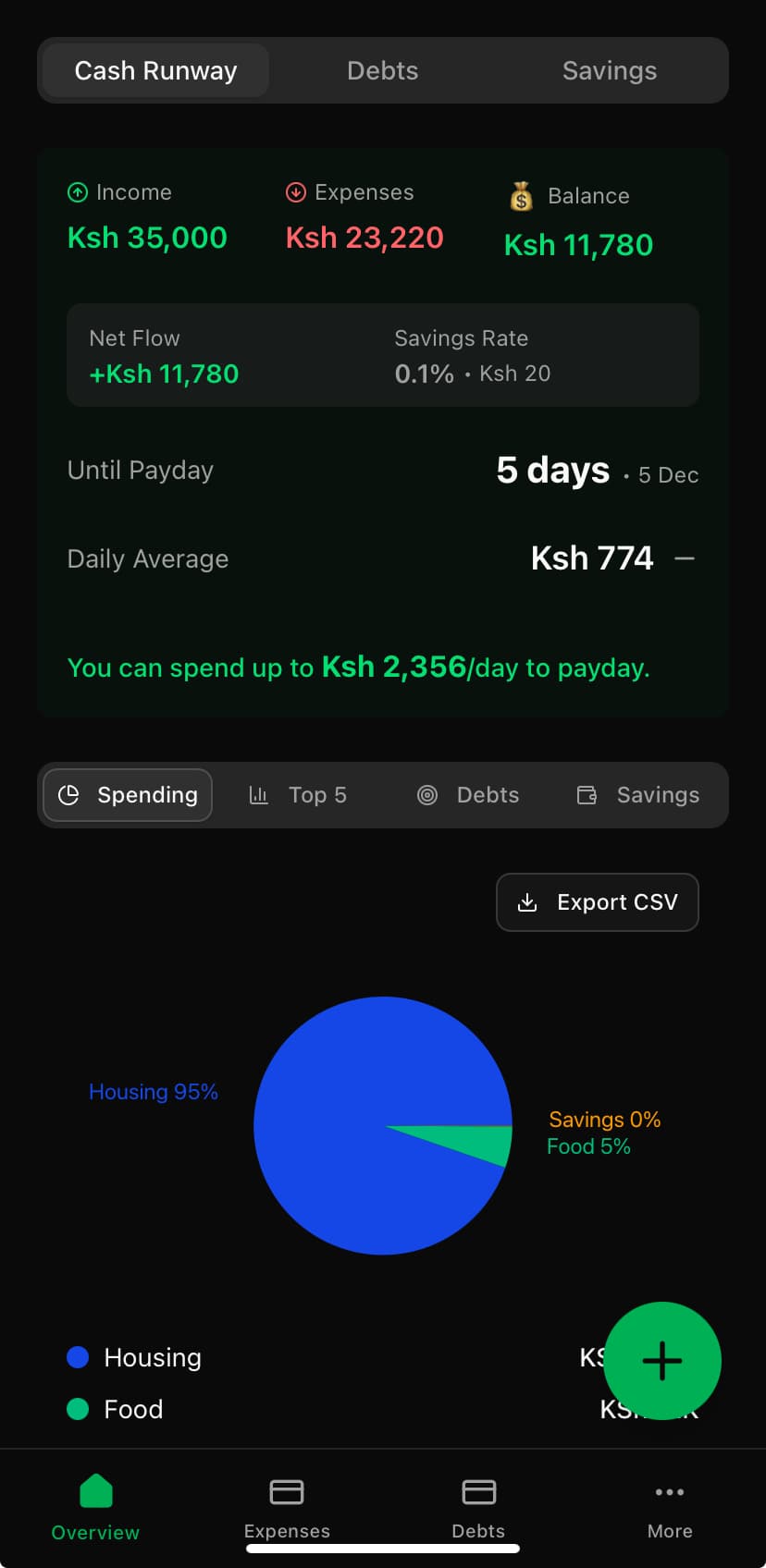This screenshot has width=766, height=1568.
Task: Click the Debts target icon in filter bar
Action: (427, 794)
